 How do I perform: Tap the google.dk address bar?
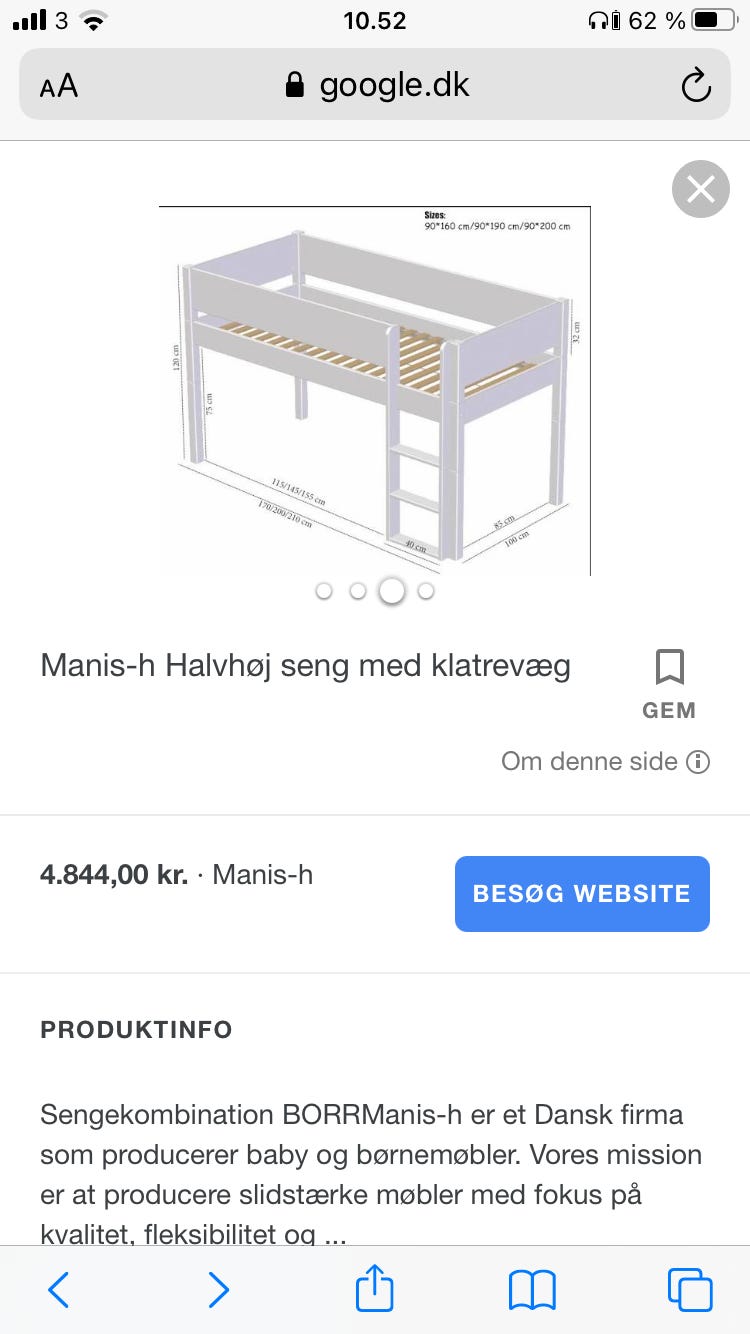[x=394, y=84]
